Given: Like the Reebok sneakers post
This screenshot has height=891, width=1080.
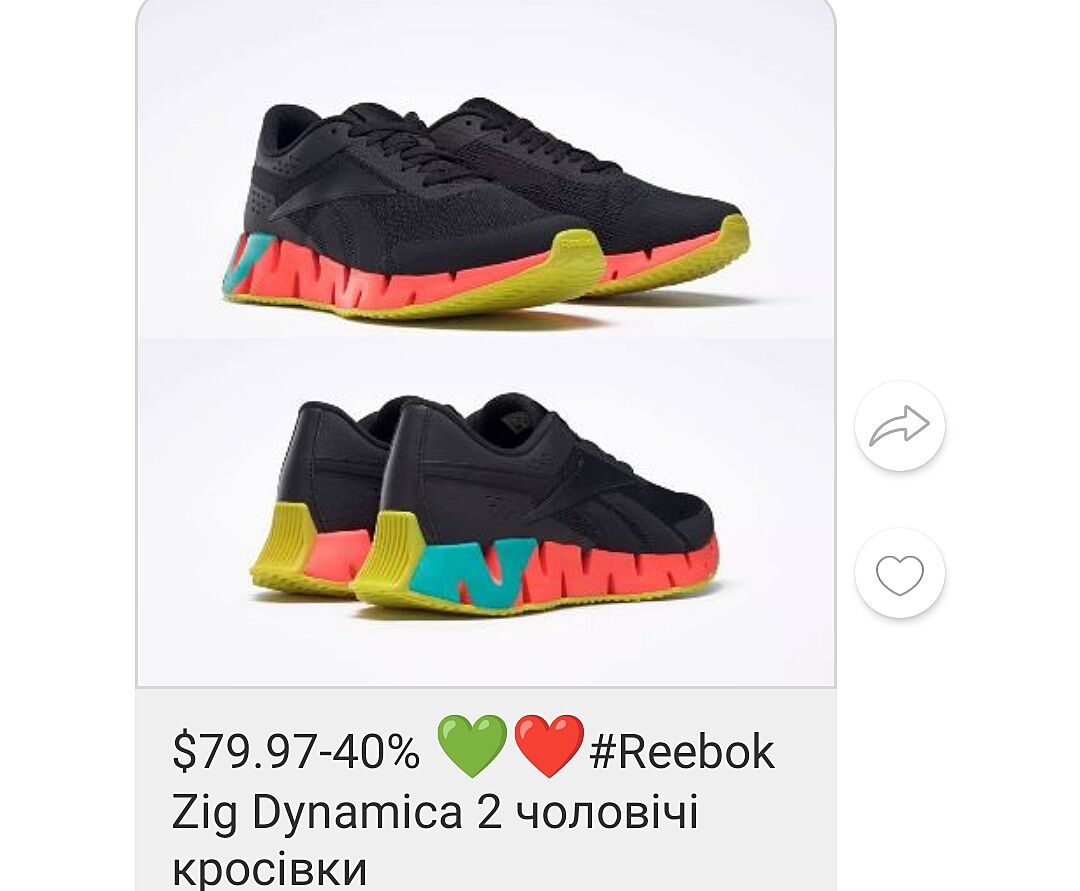Looking at the screenshot, I should [x=899, y=574].
